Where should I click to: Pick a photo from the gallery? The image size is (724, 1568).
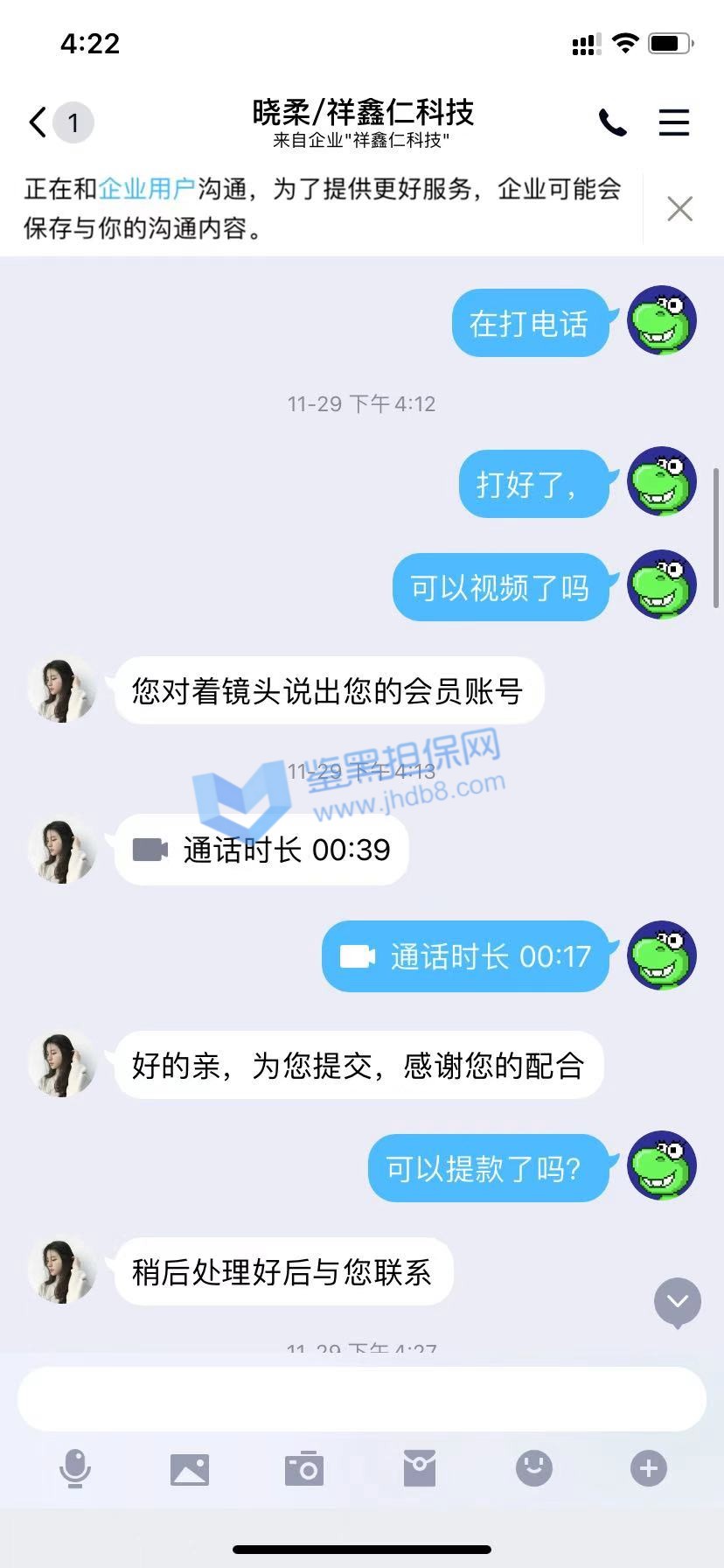click(190, 1468)
